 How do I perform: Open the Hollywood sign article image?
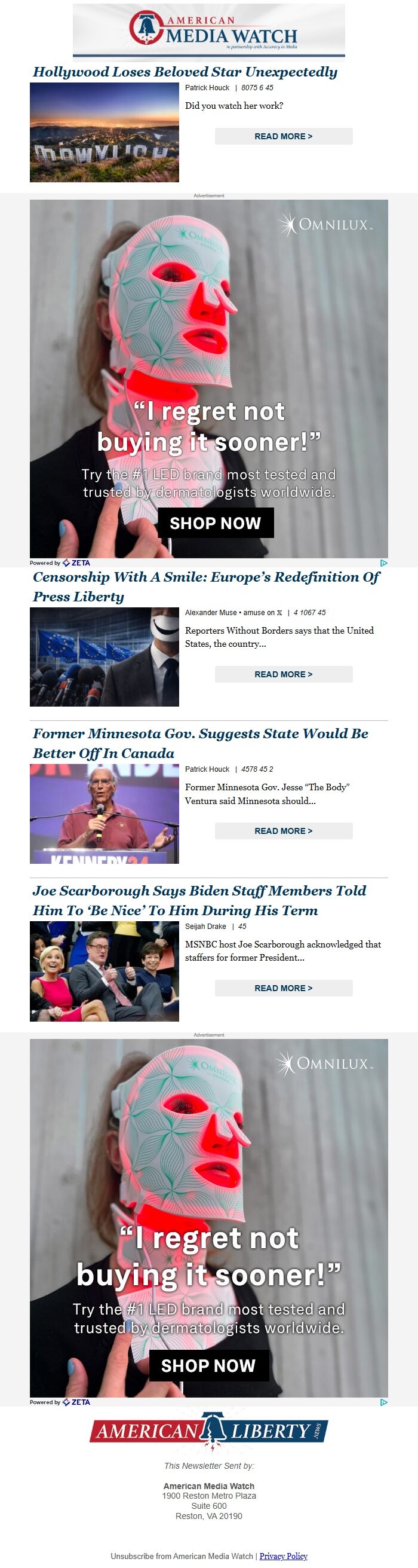coord(104,132)
